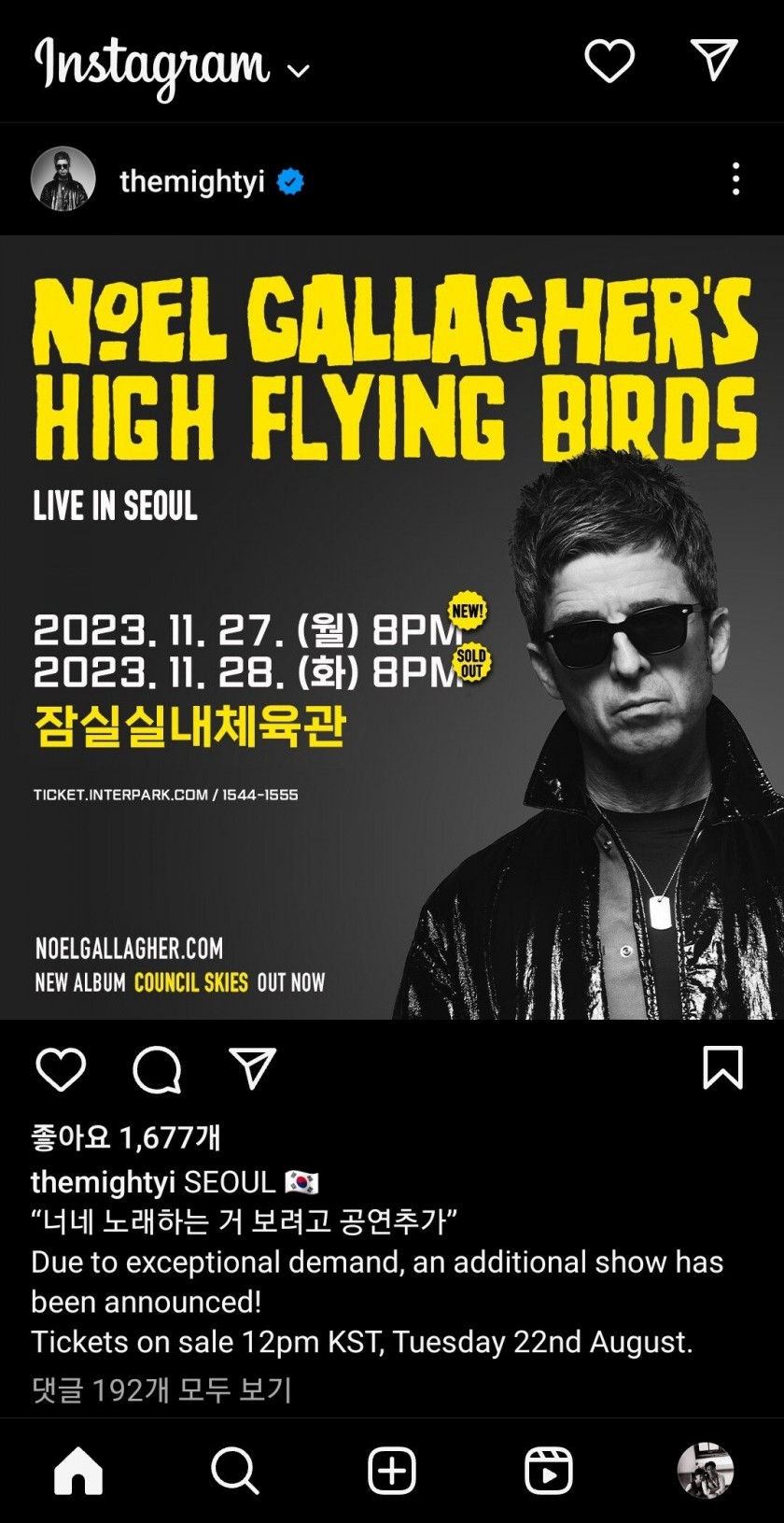
Task: Open themightyi profile picture
Action: tap(63, 178)
